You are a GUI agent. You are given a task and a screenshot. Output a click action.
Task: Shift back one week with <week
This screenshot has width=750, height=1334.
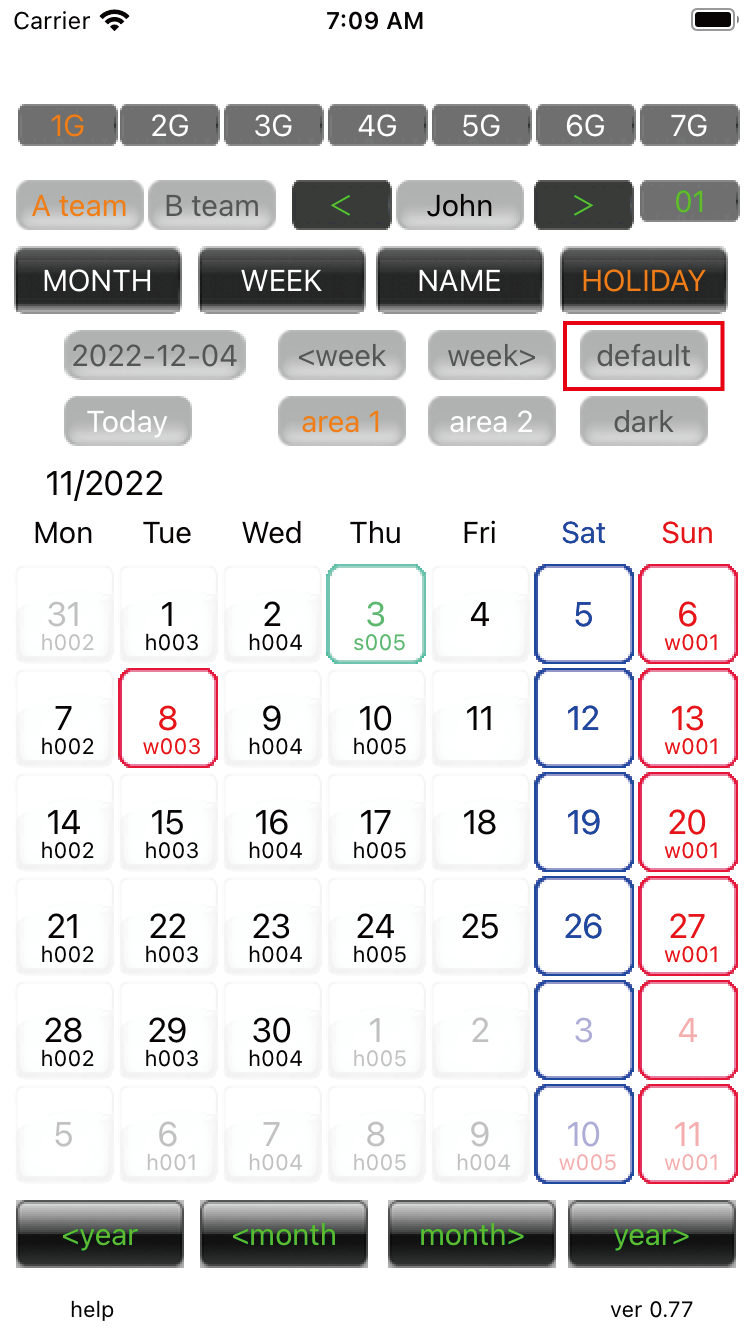coord(342,356)
